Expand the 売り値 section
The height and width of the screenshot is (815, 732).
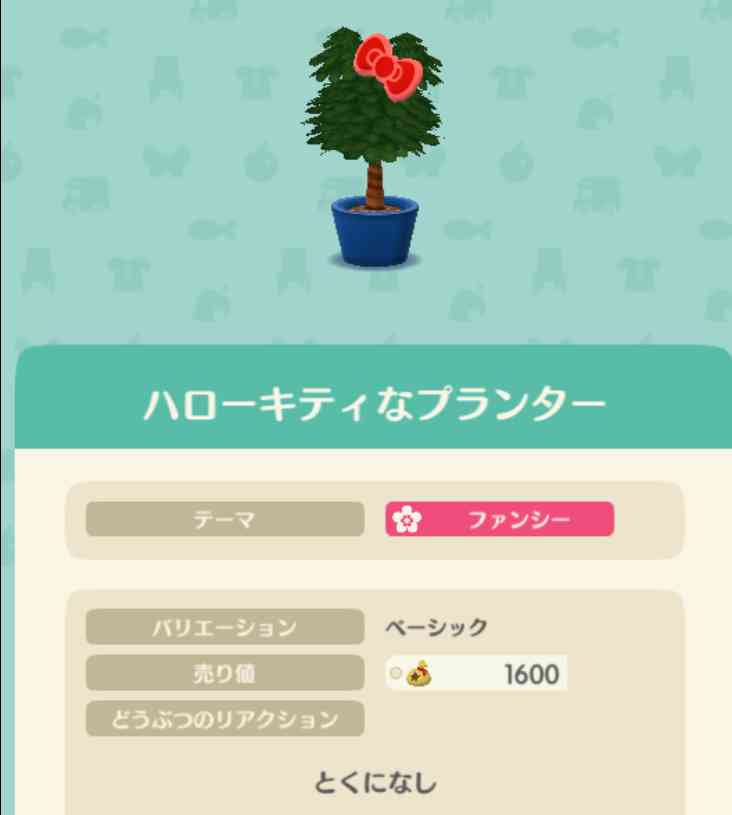pos(224,673)
